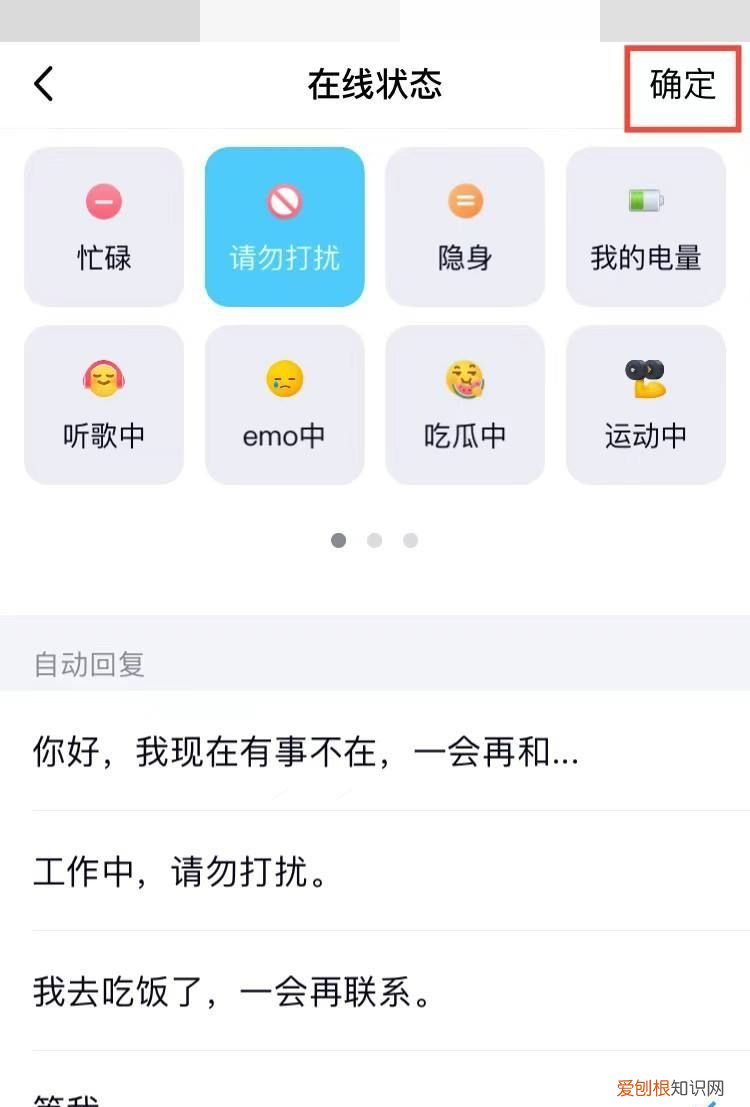750x1107 pixels.
Task: Choose the 吃瓜中 melon-eating status icon
Action: click(465, 404)
